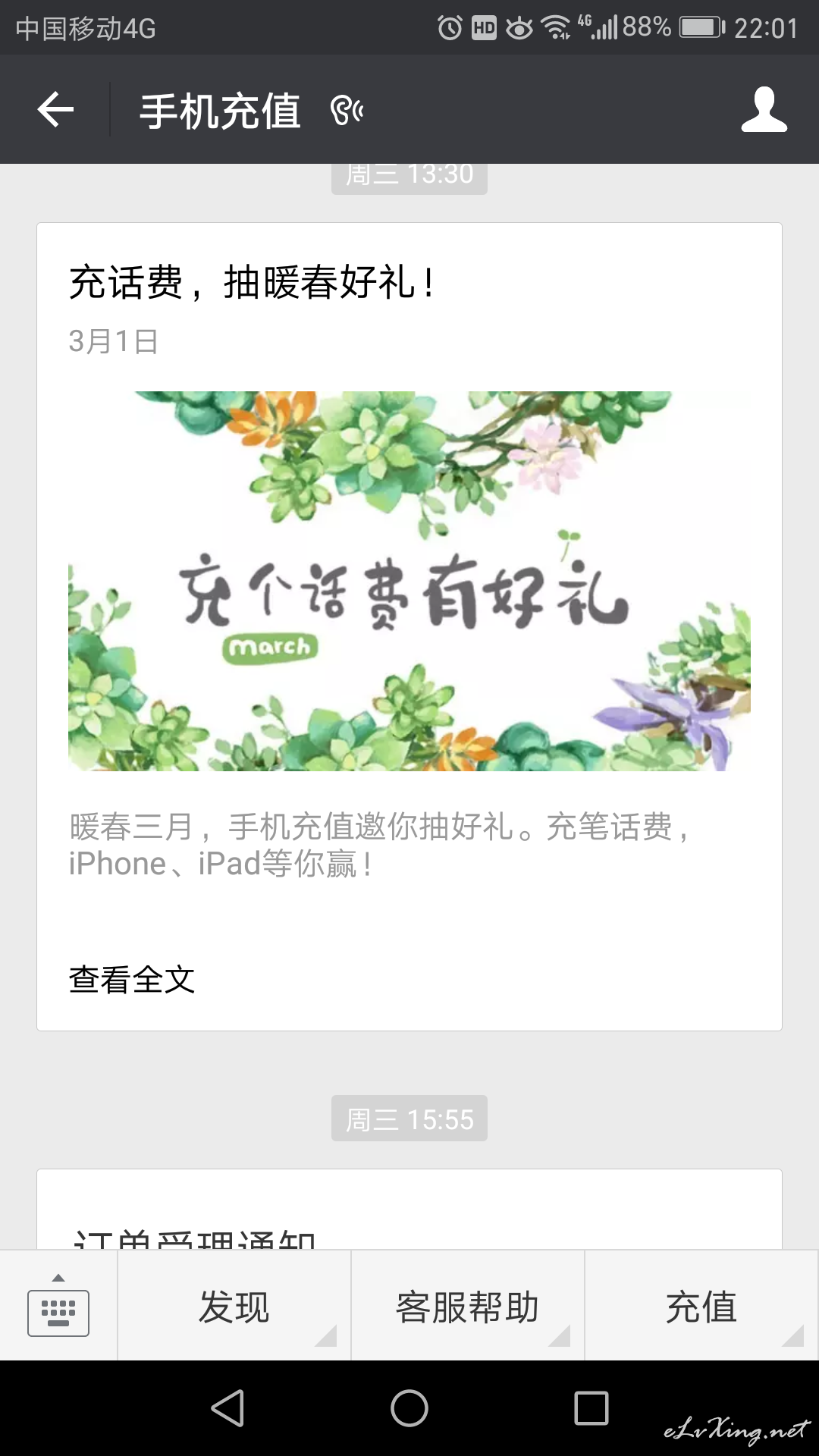This screenshot has width=819, height=1456.
Task: Go back using the top-left arrow
Action: [x=55, y=109]
